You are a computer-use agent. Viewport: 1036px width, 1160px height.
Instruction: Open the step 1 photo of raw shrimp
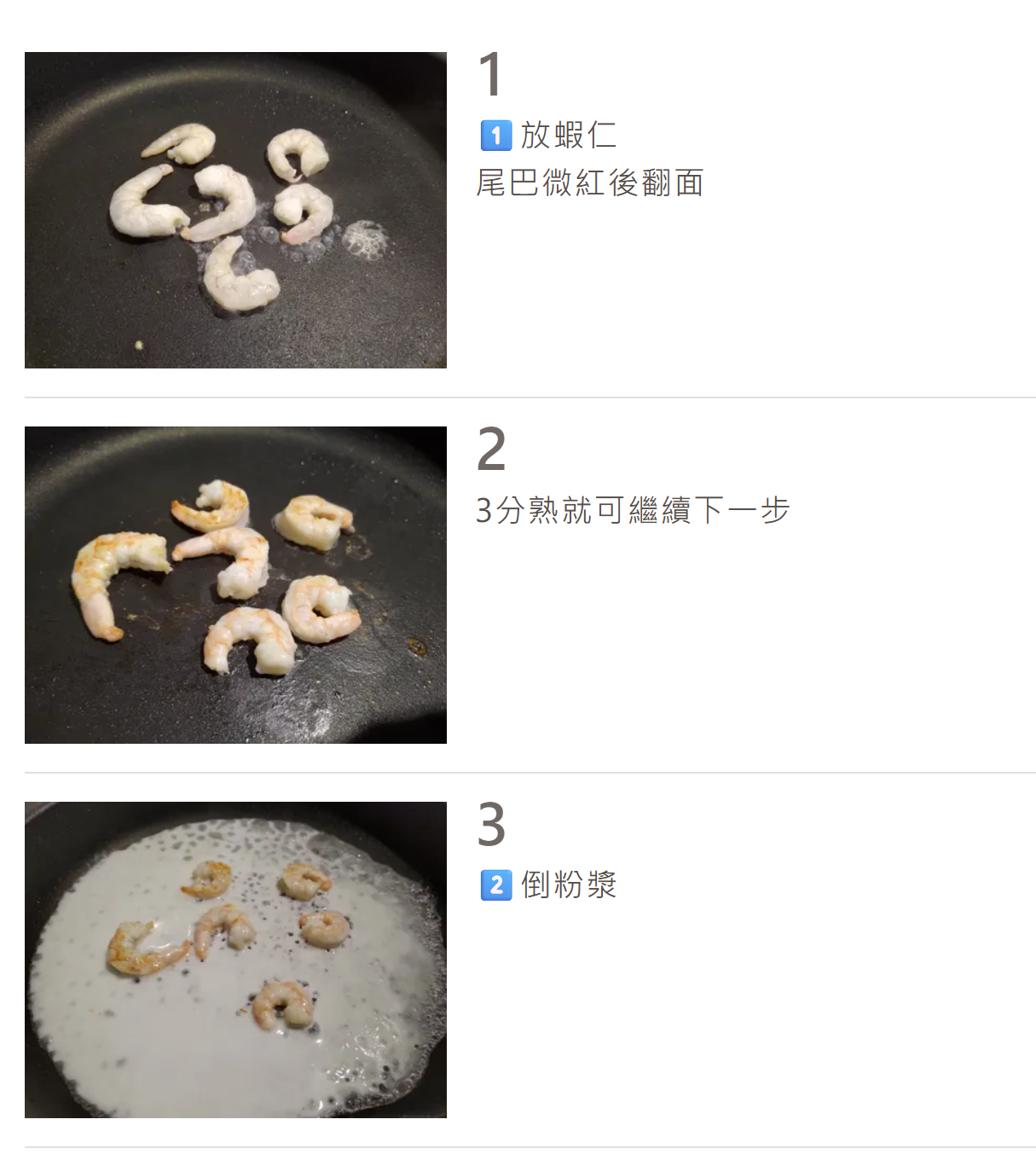235,210
